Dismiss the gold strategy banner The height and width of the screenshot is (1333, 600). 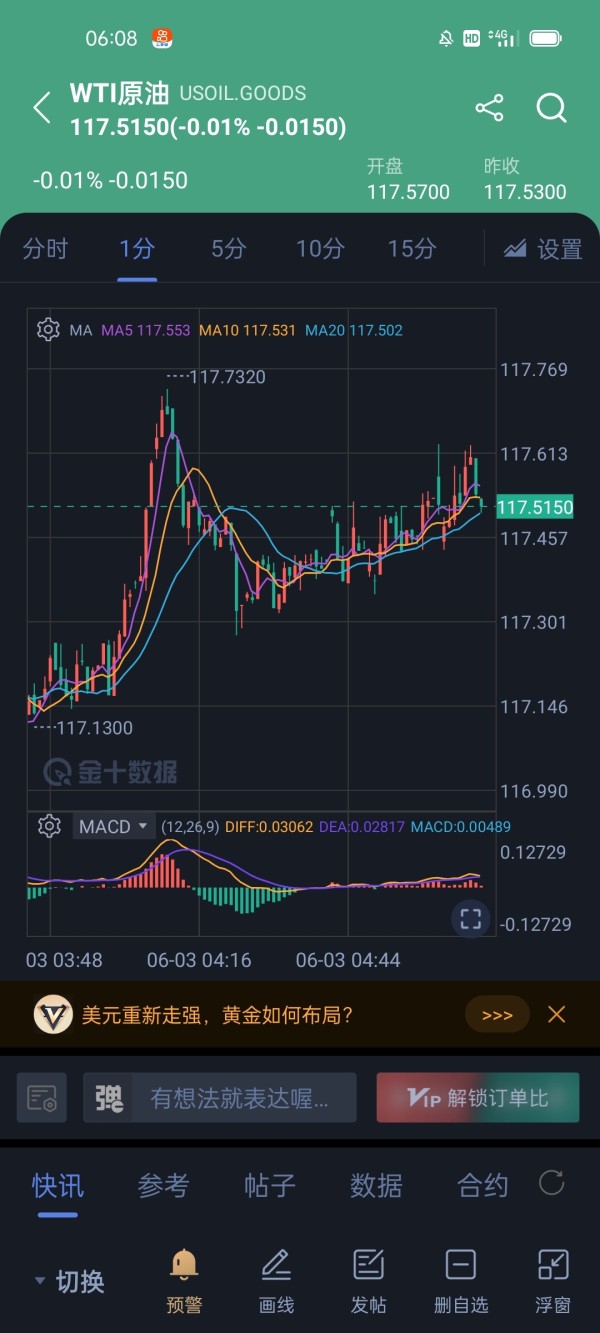coord(557,1015)
